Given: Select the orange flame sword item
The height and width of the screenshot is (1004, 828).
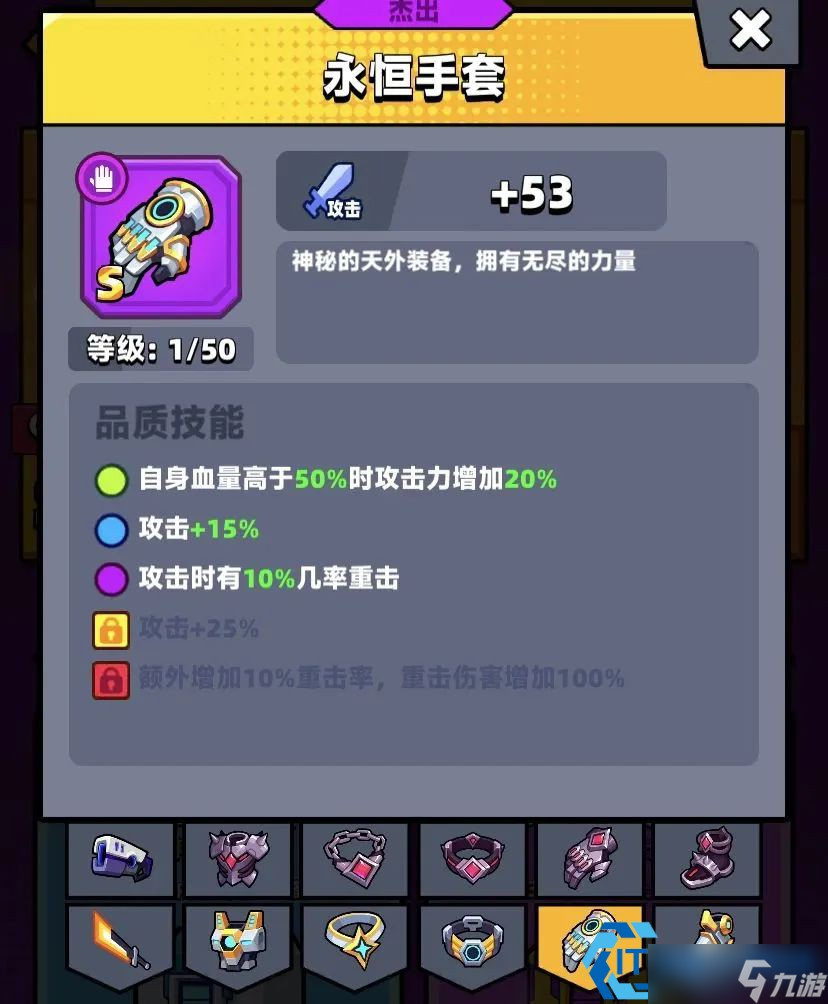Looking at the screenshot, I should 120,940.
